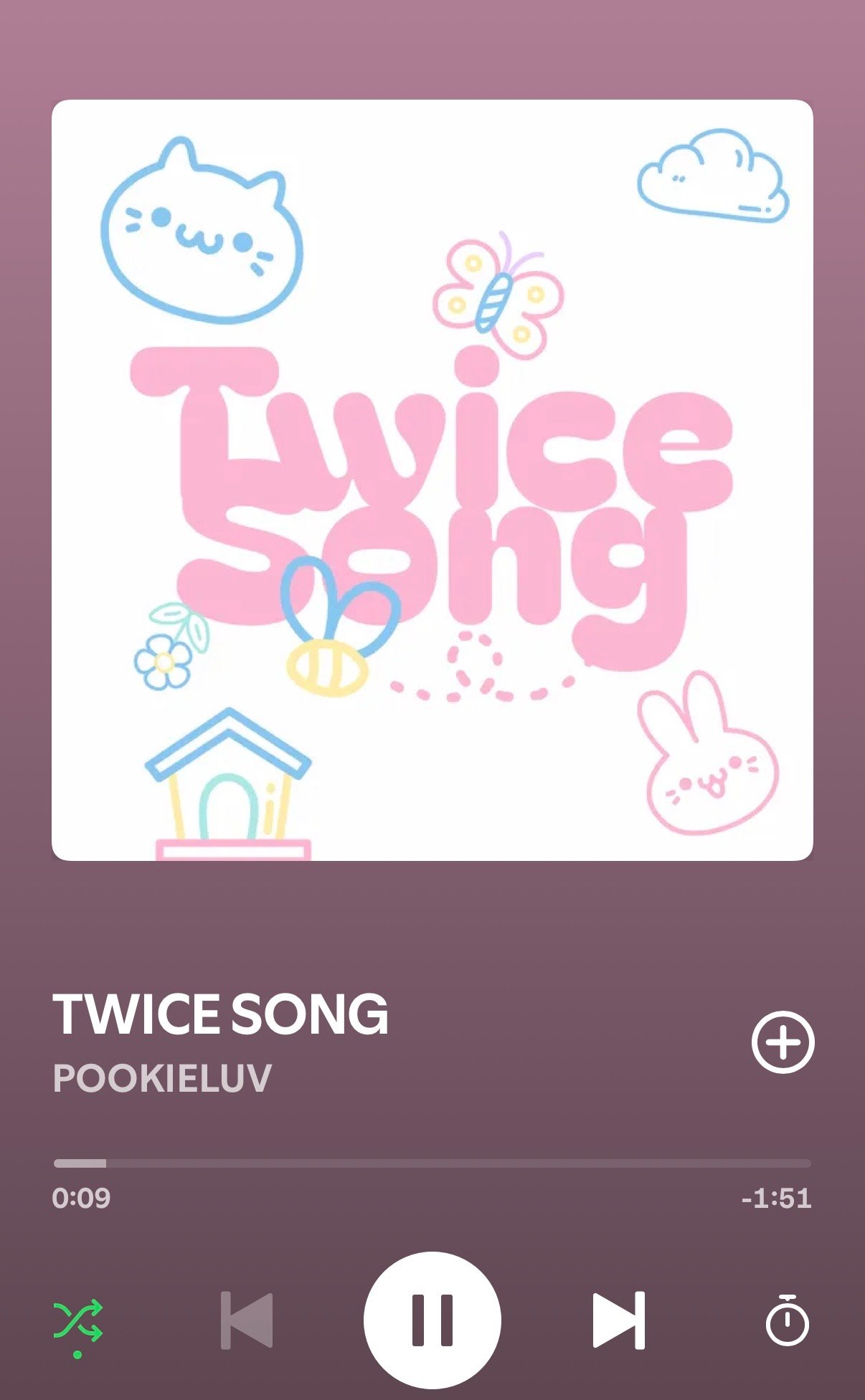Tap the song progress bar

[x=432, y=1163]
